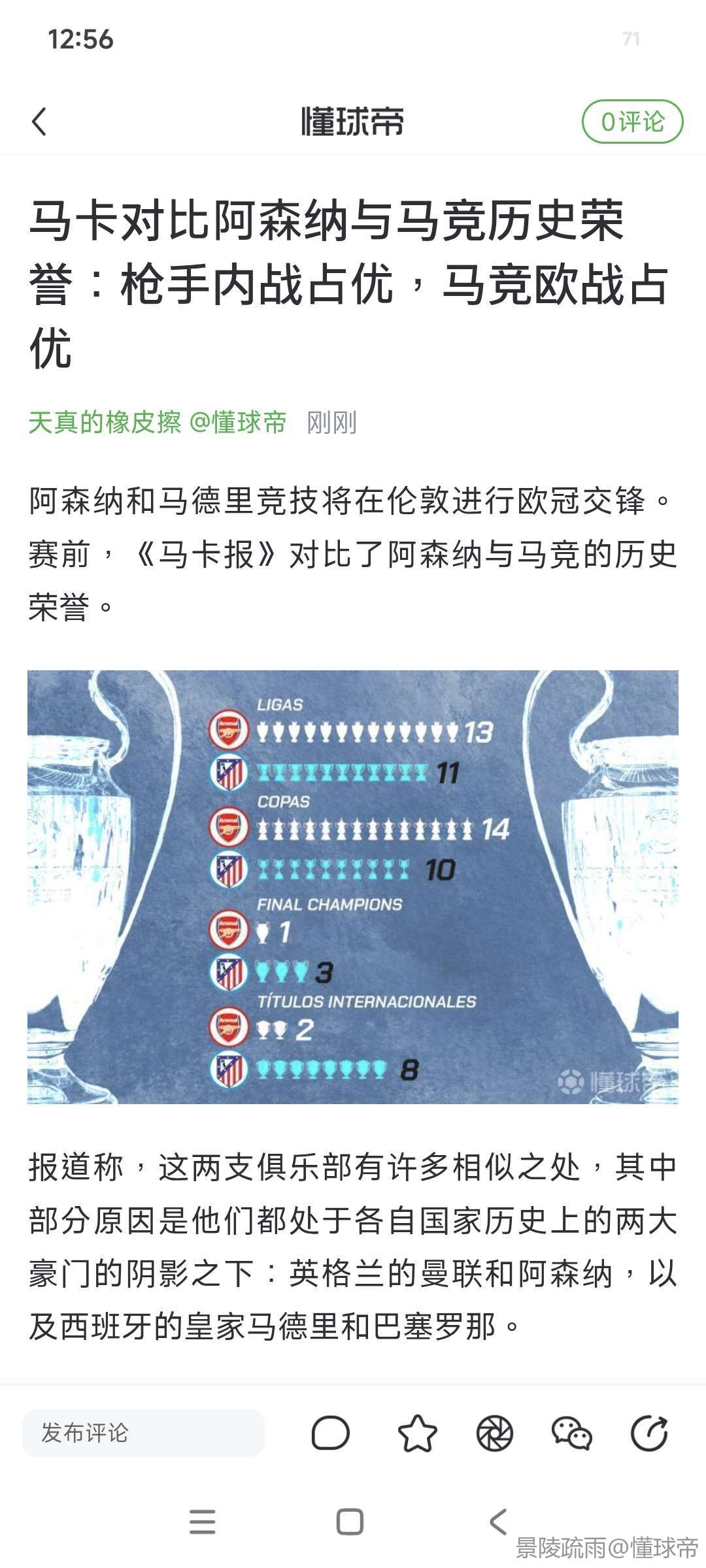Open recent apps from system navigation bar
The width and height of the screenshot is (706, 1568).
click(202, 1522)
